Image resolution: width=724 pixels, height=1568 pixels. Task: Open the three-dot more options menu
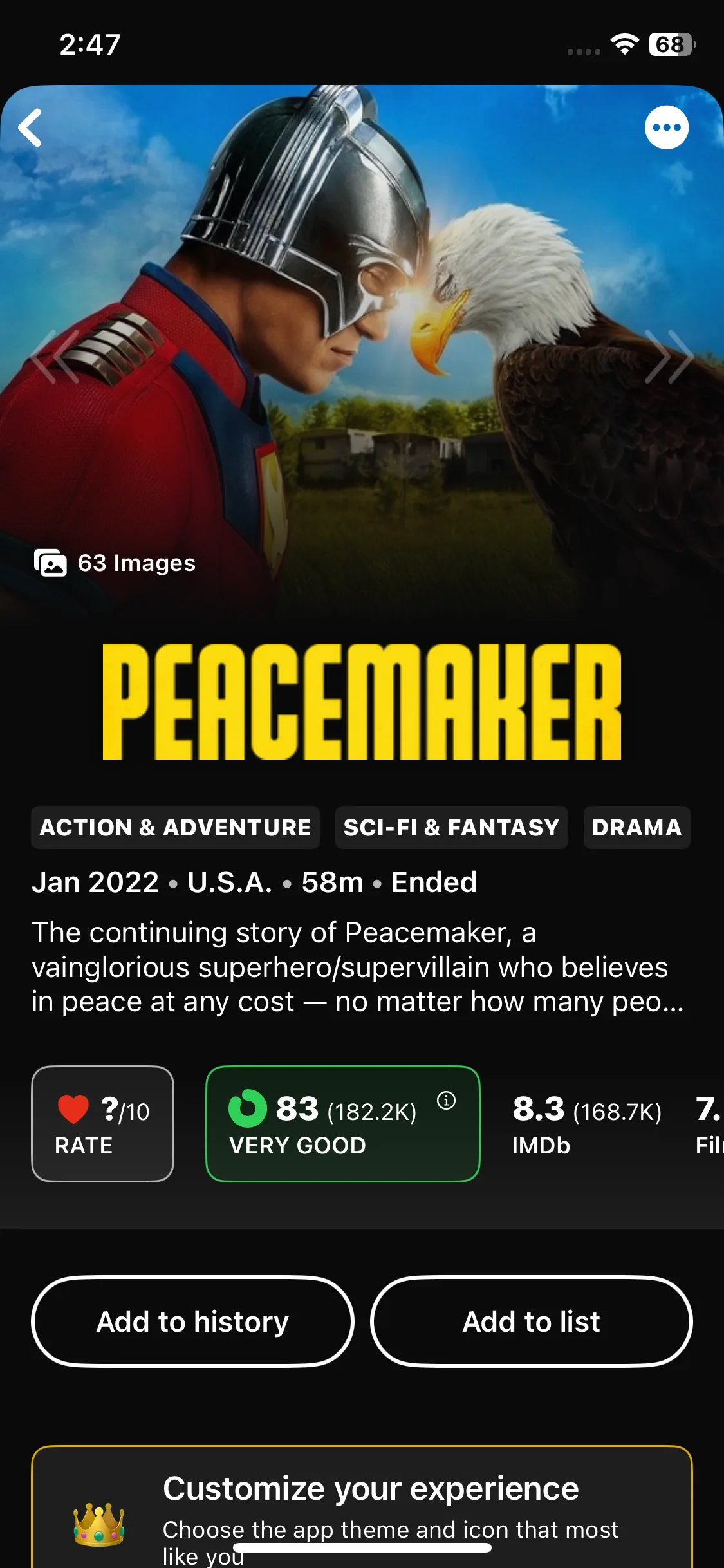point(667,127)
